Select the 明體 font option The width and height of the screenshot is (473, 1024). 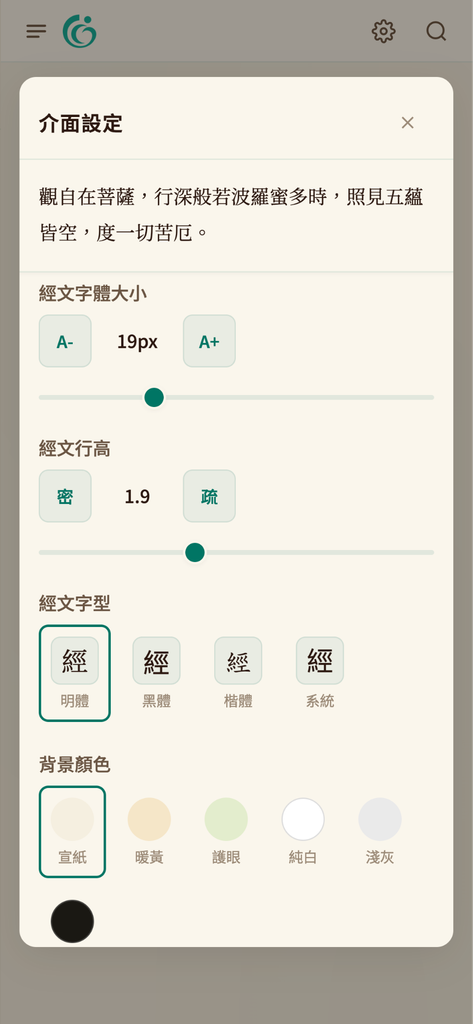[x=74, y=673]
